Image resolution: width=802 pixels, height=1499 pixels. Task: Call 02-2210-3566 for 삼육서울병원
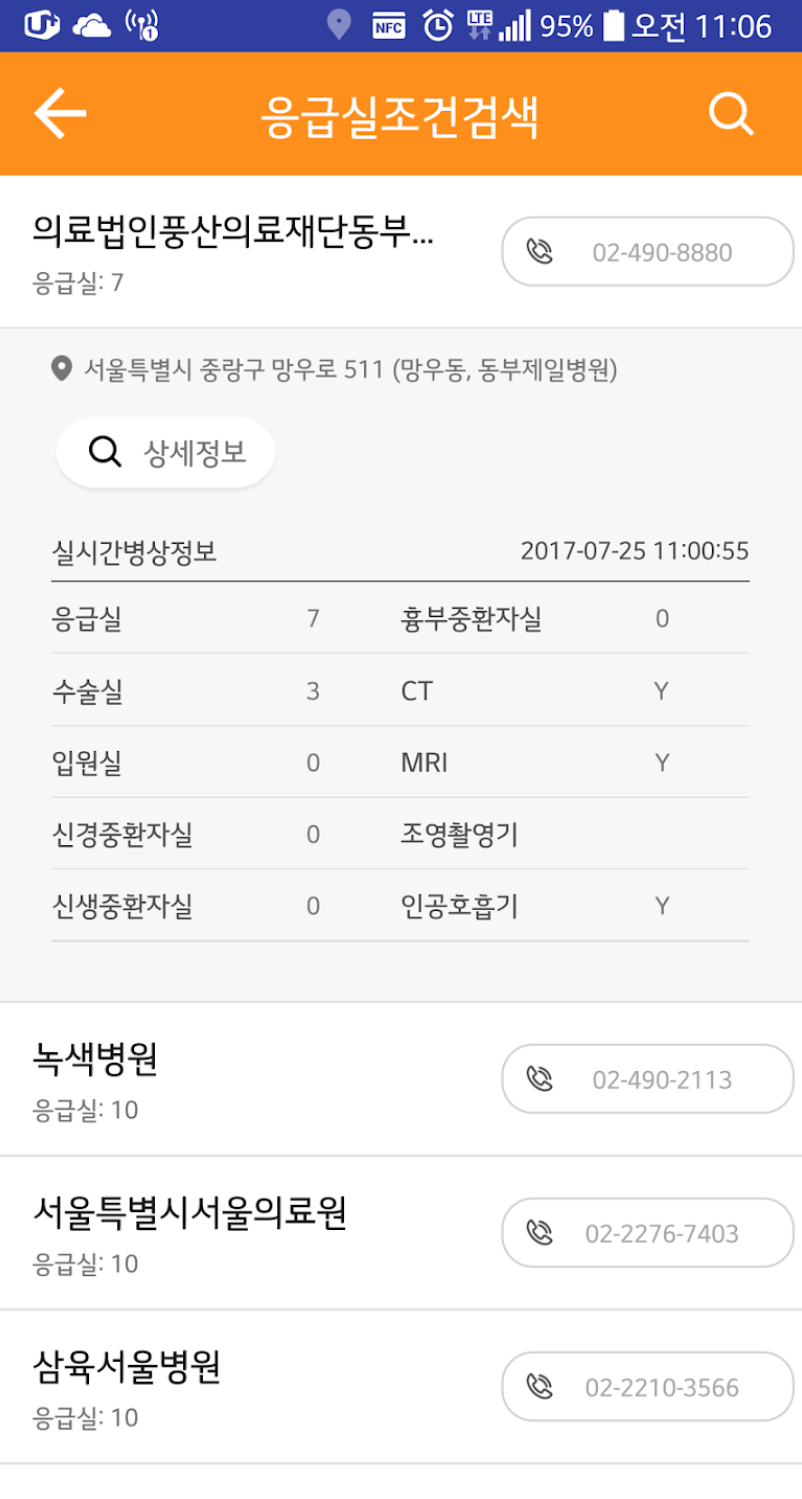[647, 1387]
